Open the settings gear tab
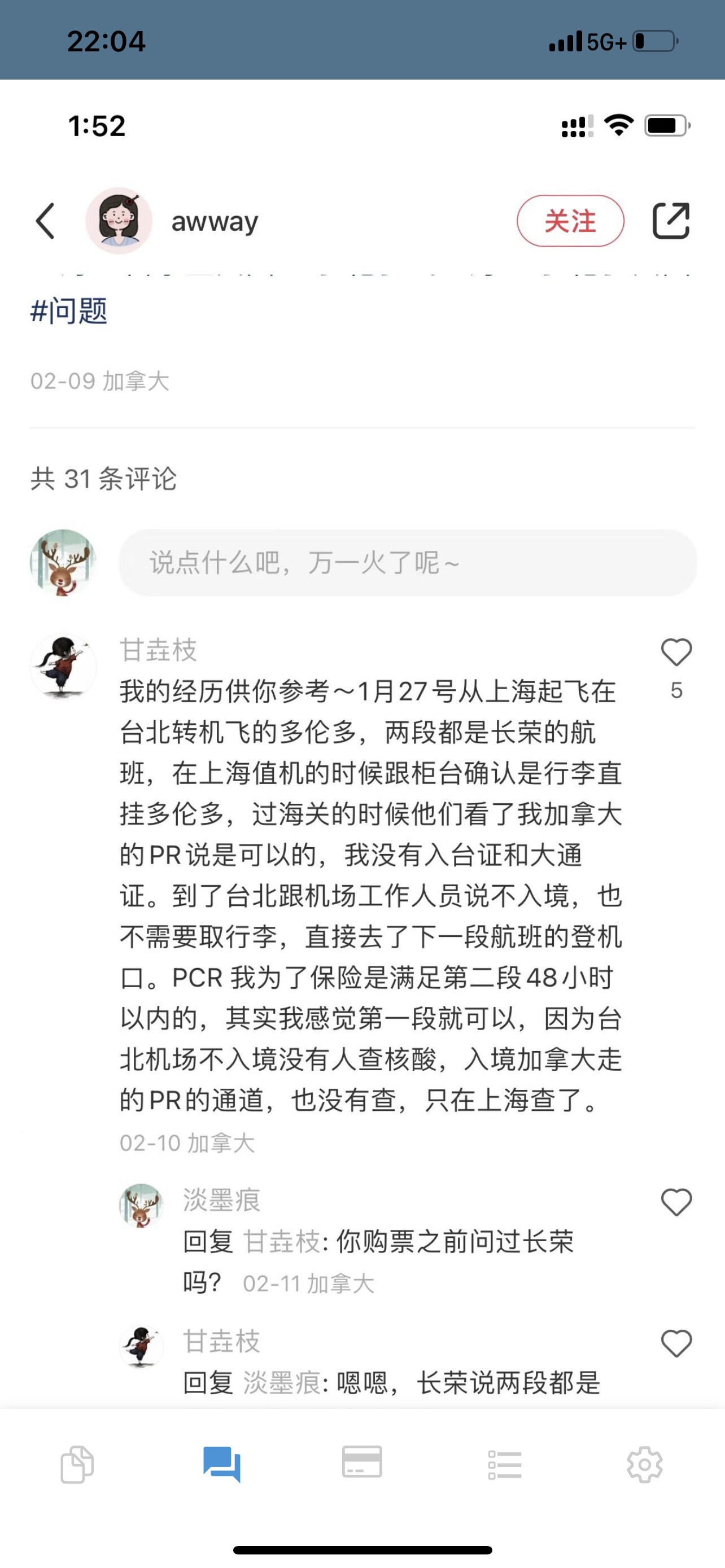Image resolution: width=725 pixels, height=1568 pixels. click(x=645, y=1465)
